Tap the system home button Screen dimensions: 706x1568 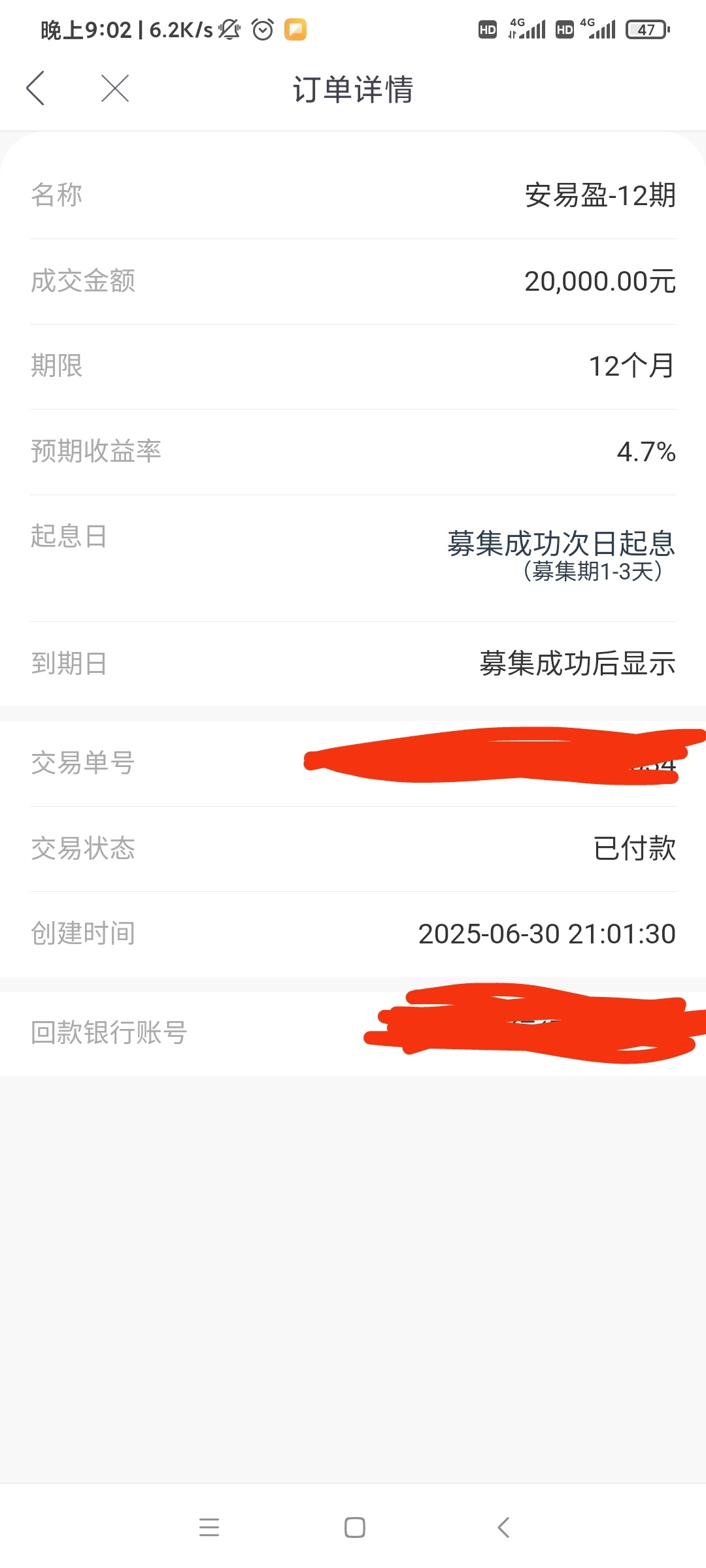point(354,1527)
